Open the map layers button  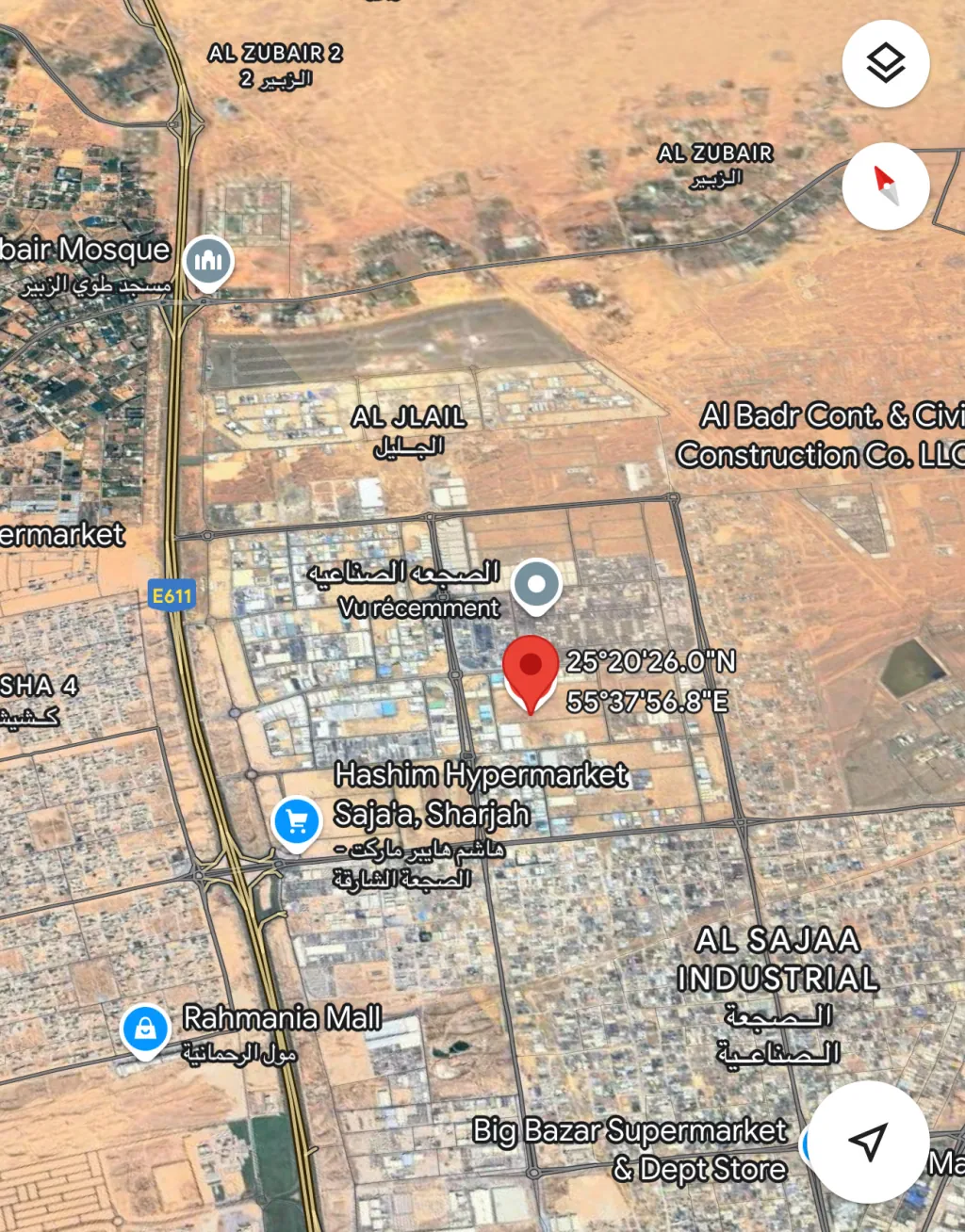click(x=885, y=64)
